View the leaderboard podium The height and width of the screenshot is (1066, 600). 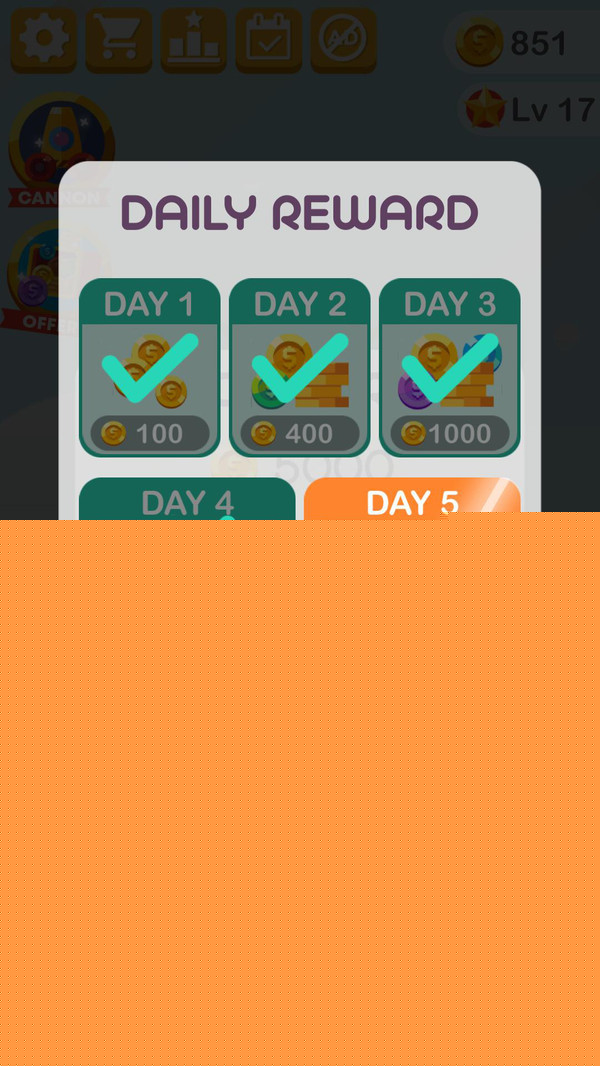tap(193, 40)
